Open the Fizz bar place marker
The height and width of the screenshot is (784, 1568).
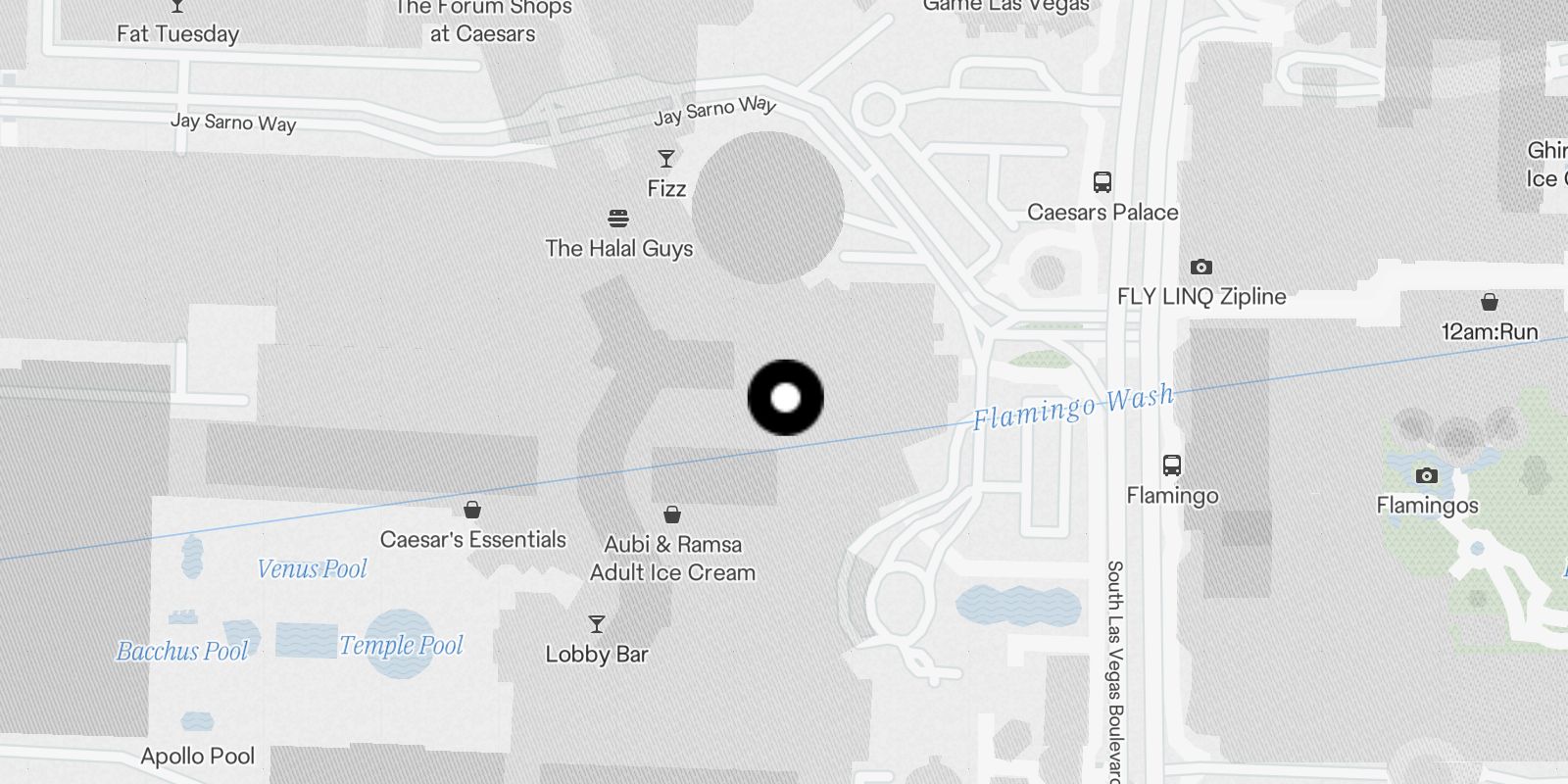click(x=666, y=159)
